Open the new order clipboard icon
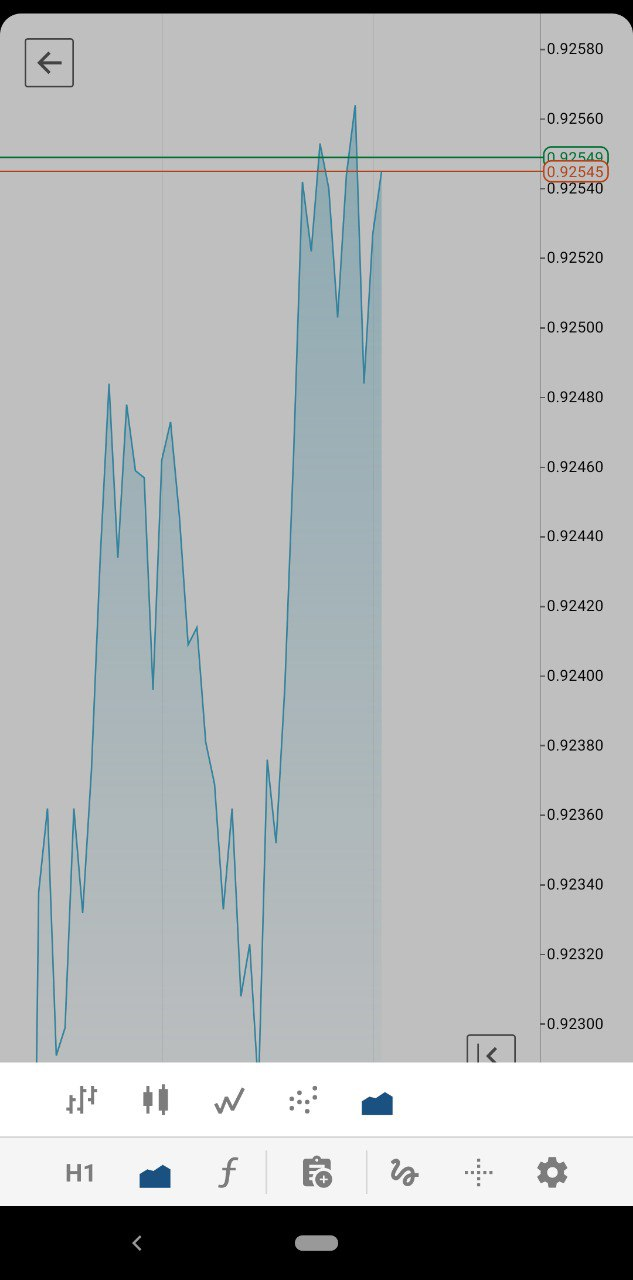Screen dimensions: 633x1280 tap(317, 1172)
